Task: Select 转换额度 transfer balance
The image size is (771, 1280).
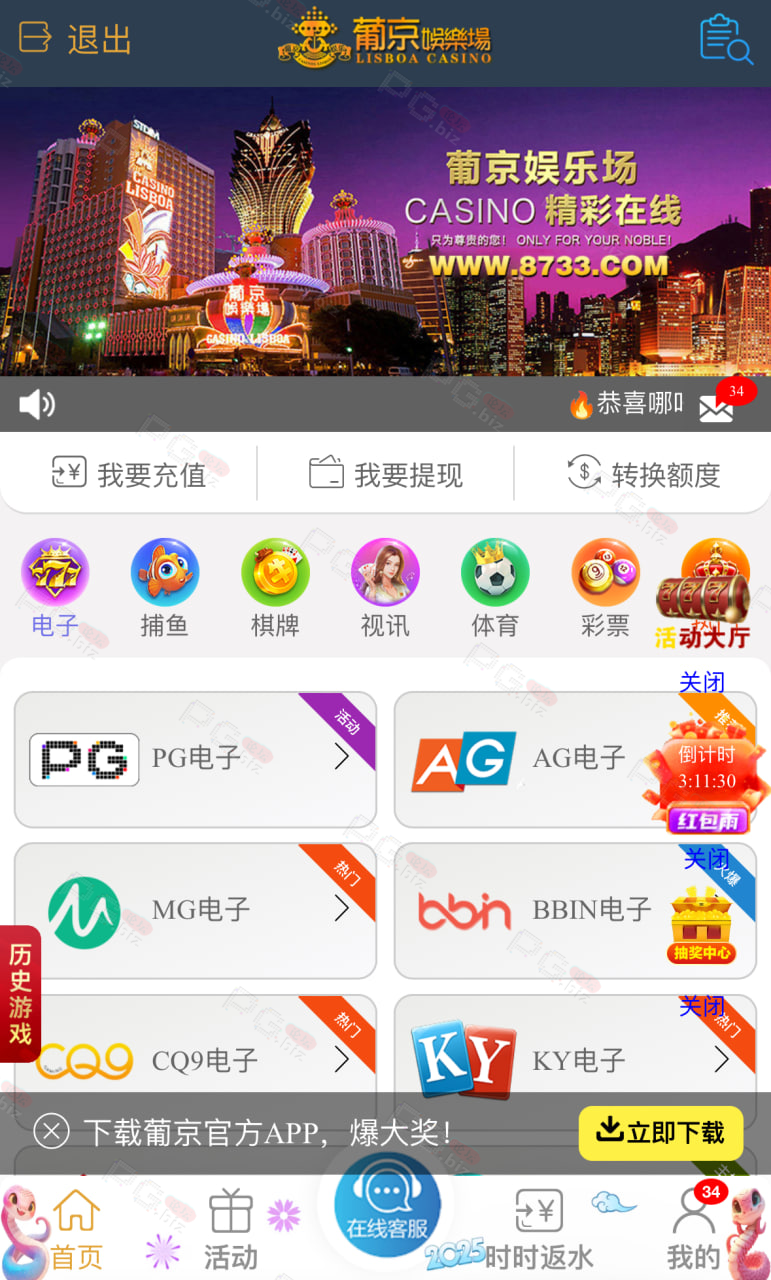Action: click(643, 474)
